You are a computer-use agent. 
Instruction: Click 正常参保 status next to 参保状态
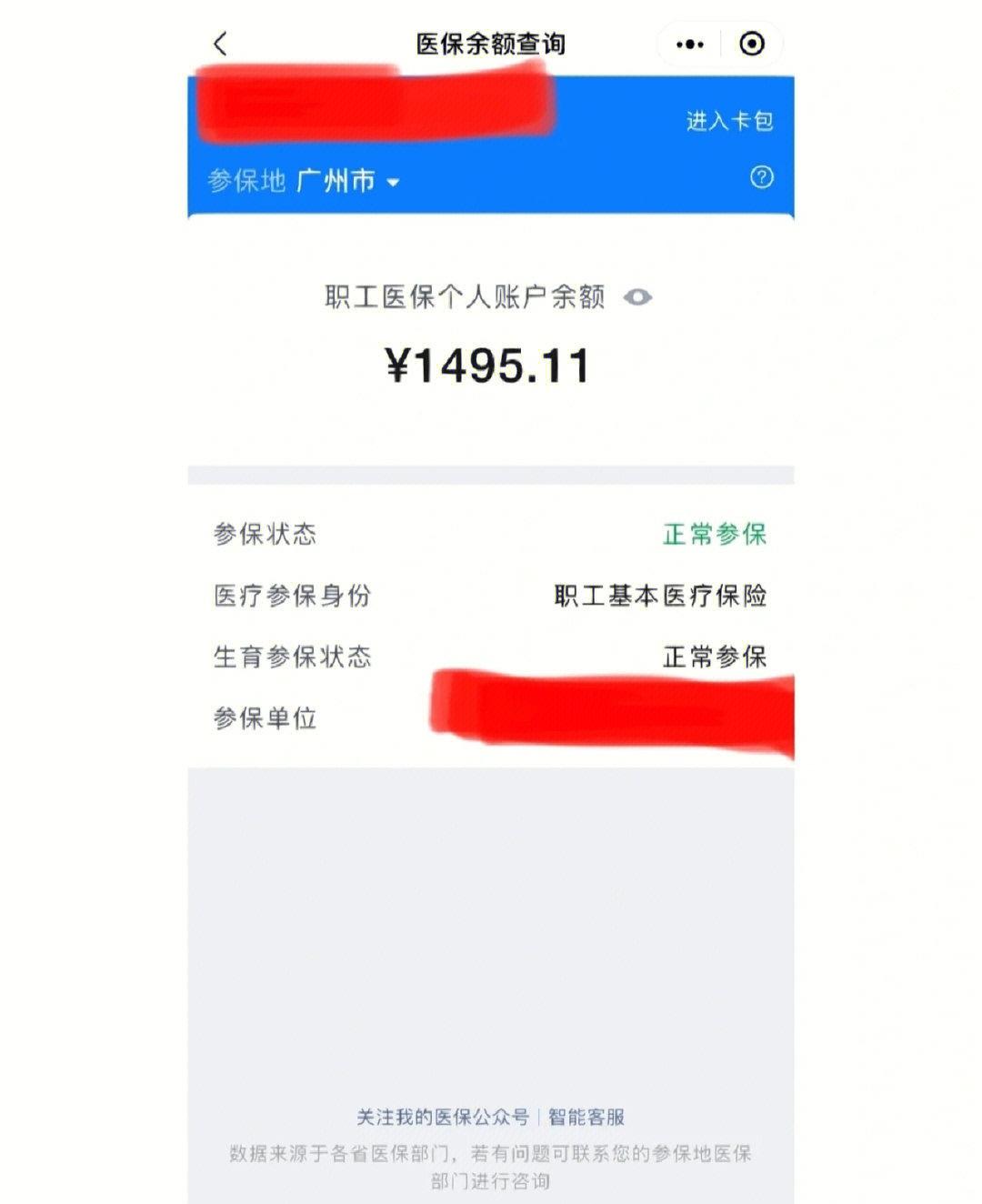715,537
